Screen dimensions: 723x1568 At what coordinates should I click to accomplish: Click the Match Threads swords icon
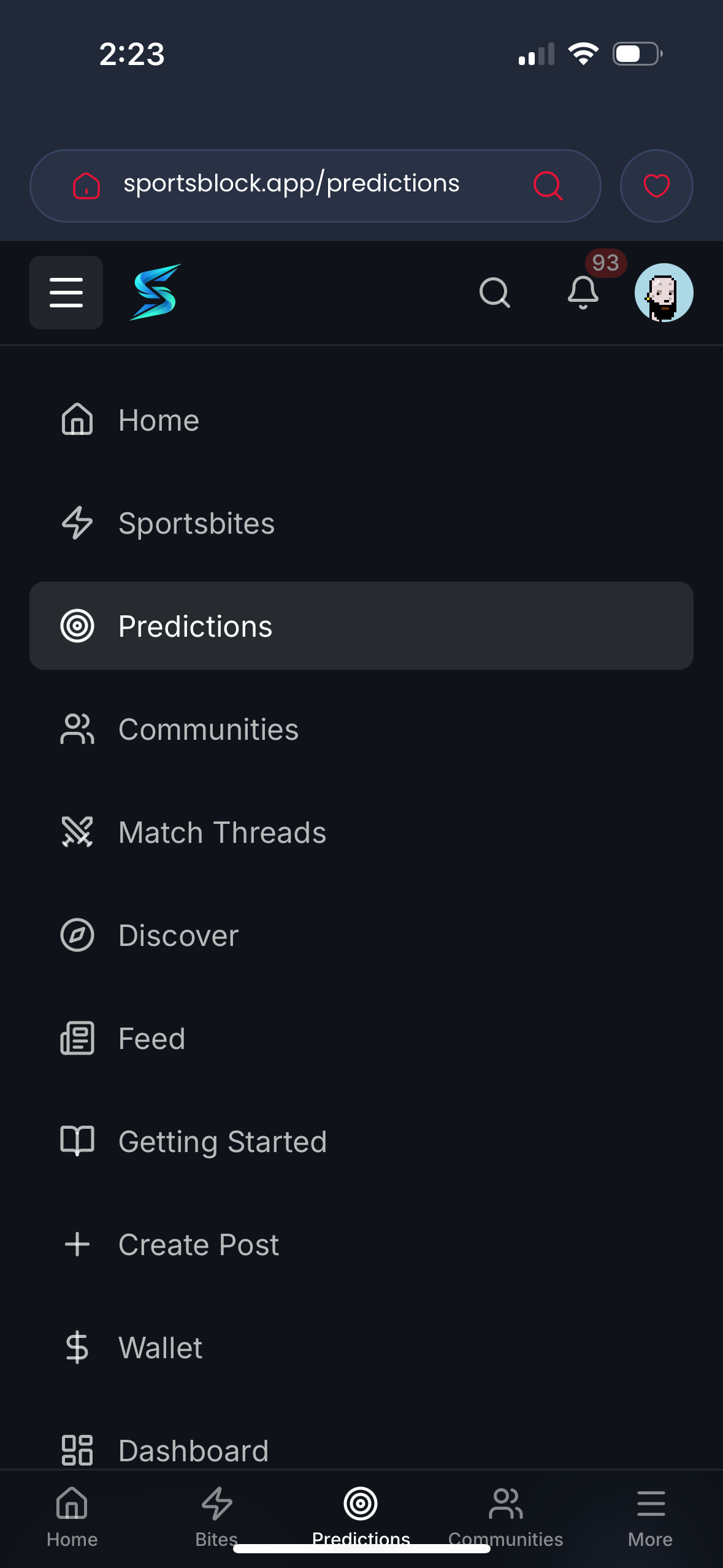coord(77,832)
